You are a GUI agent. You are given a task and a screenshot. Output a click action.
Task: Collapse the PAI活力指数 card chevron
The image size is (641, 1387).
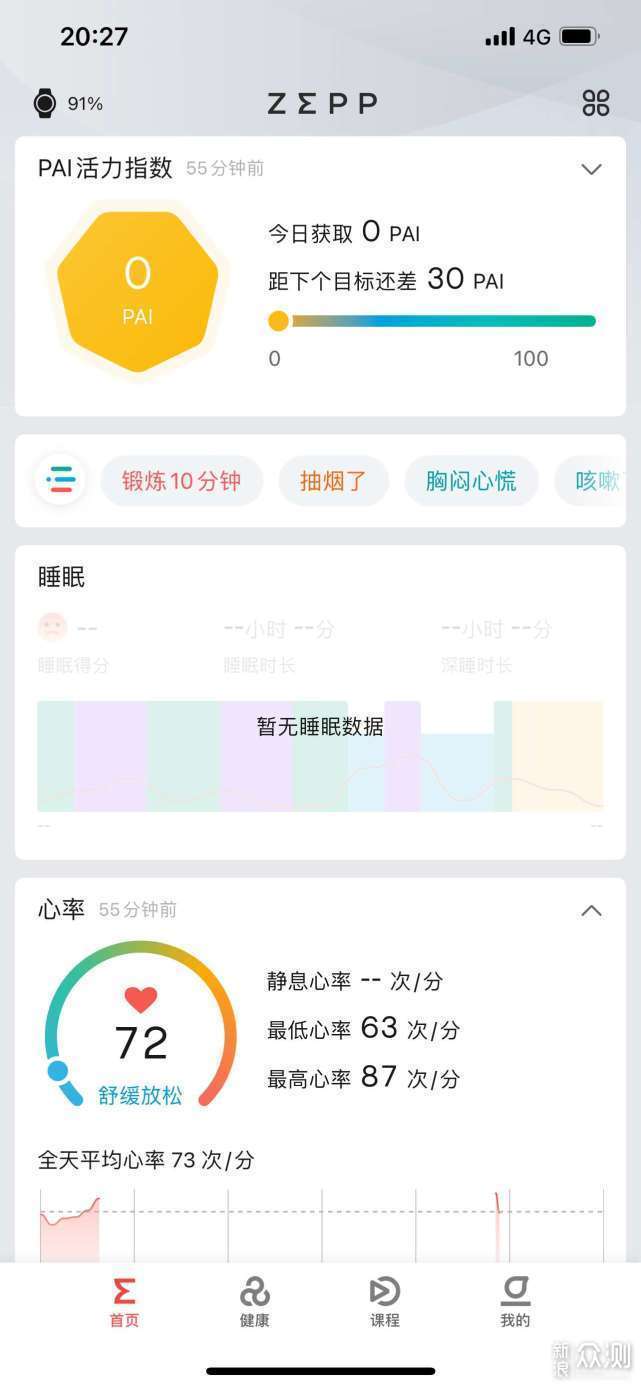coord(591,169)
